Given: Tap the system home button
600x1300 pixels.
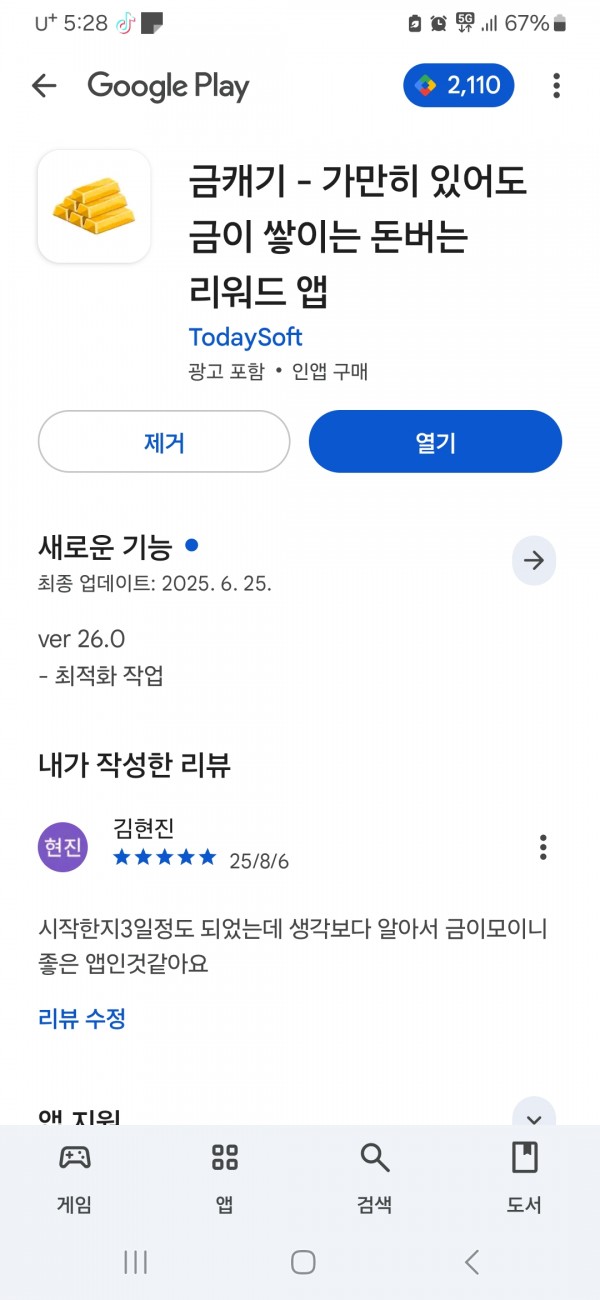Looking at the screenshot, I should pos(303,1262).
